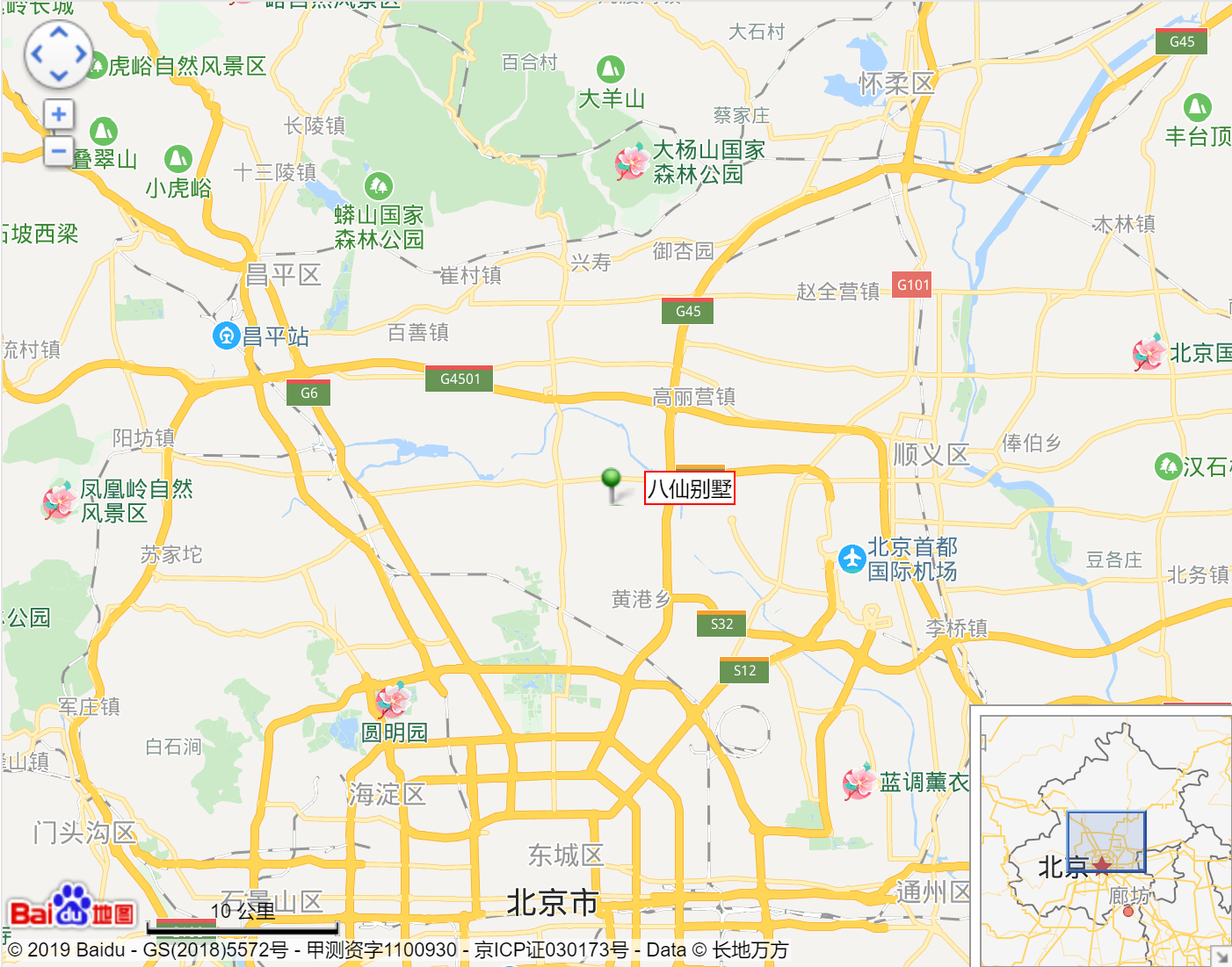Tap the 昌平站 station icon
1232x967 pixels.
point(227,336)
